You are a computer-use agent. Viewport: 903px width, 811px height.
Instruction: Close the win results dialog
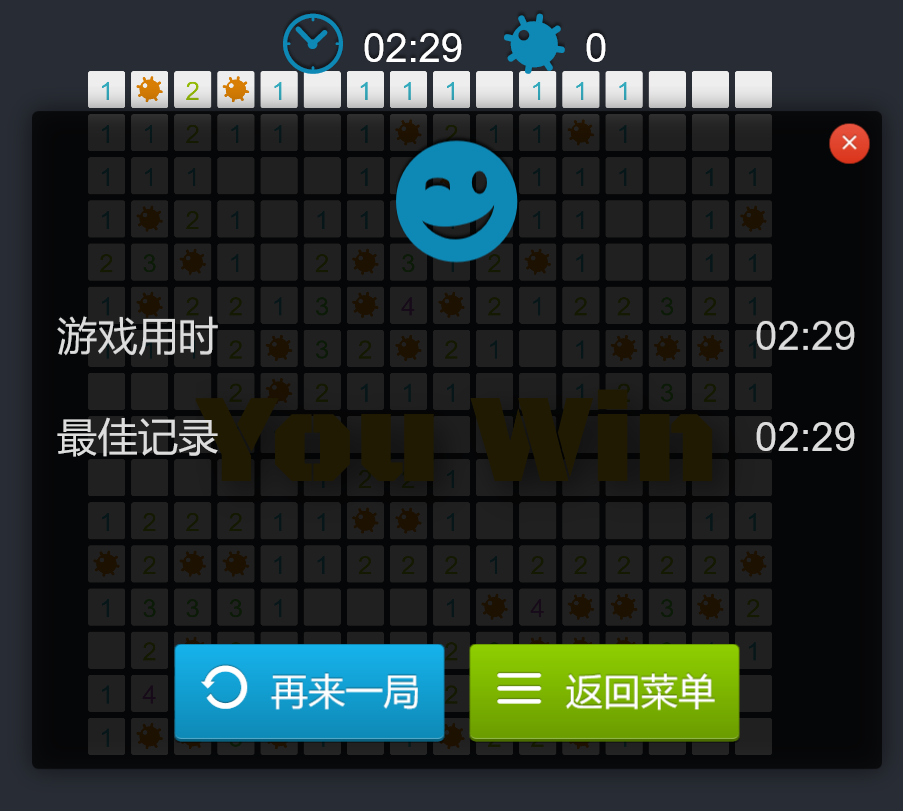[849, 144]
